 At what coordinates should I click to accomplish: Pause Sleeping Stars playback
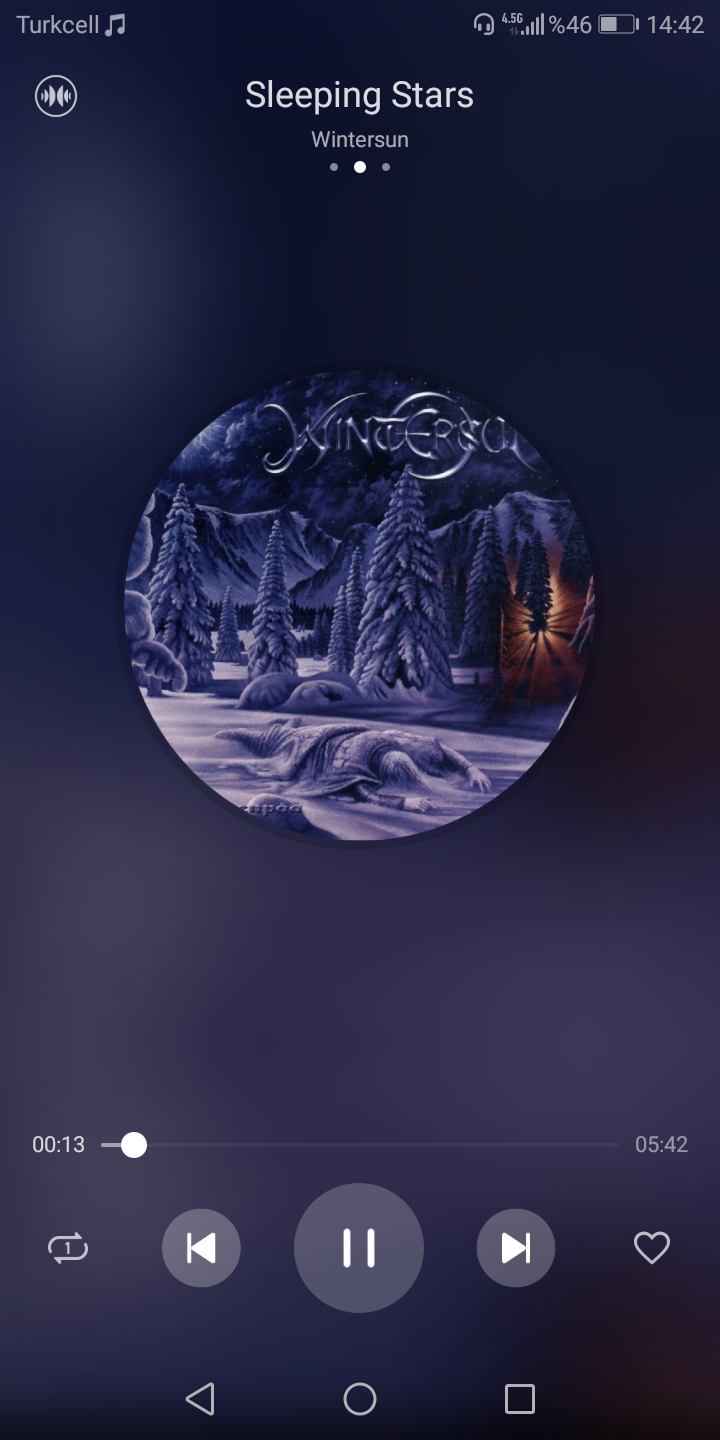point(358,1248)
